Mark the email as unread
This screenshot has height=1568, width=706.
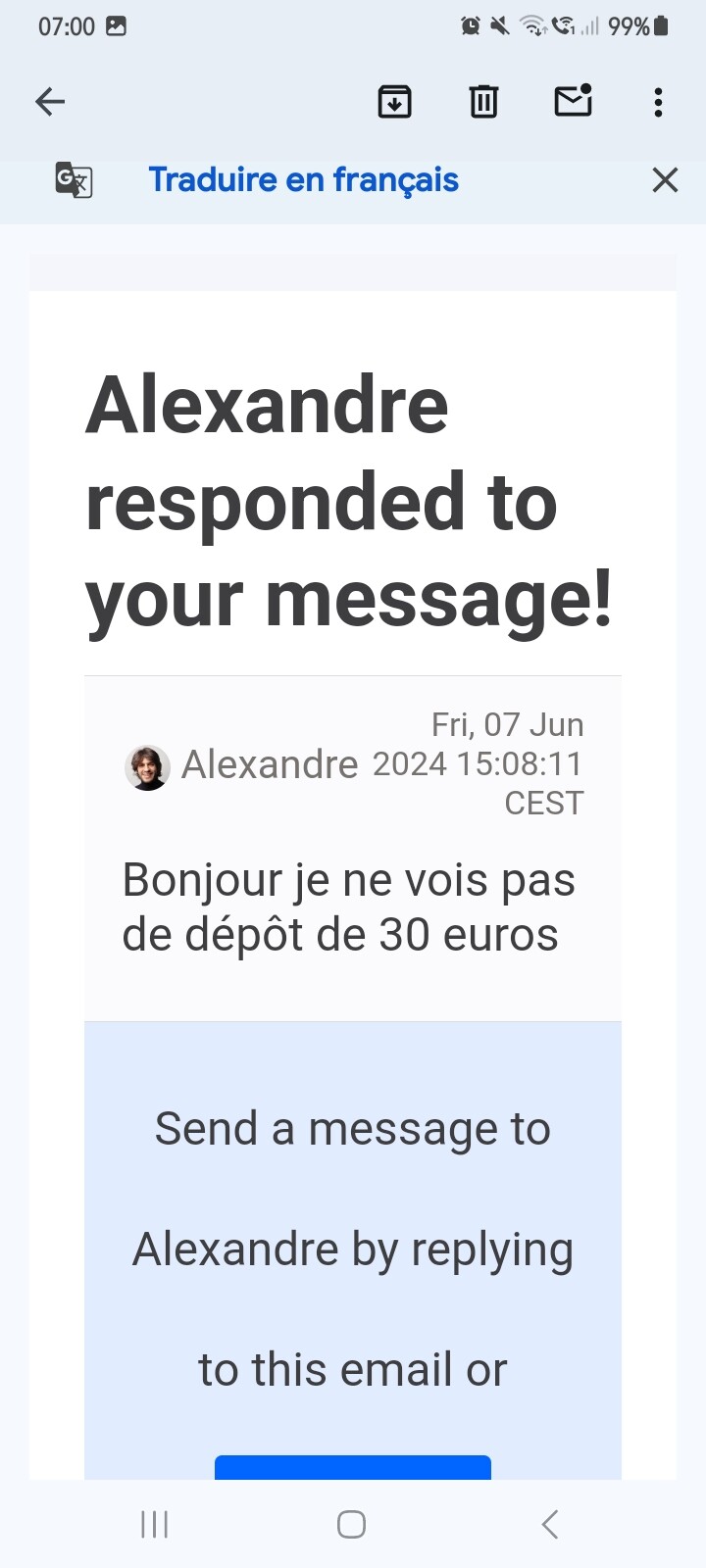[x=573, y=100]
